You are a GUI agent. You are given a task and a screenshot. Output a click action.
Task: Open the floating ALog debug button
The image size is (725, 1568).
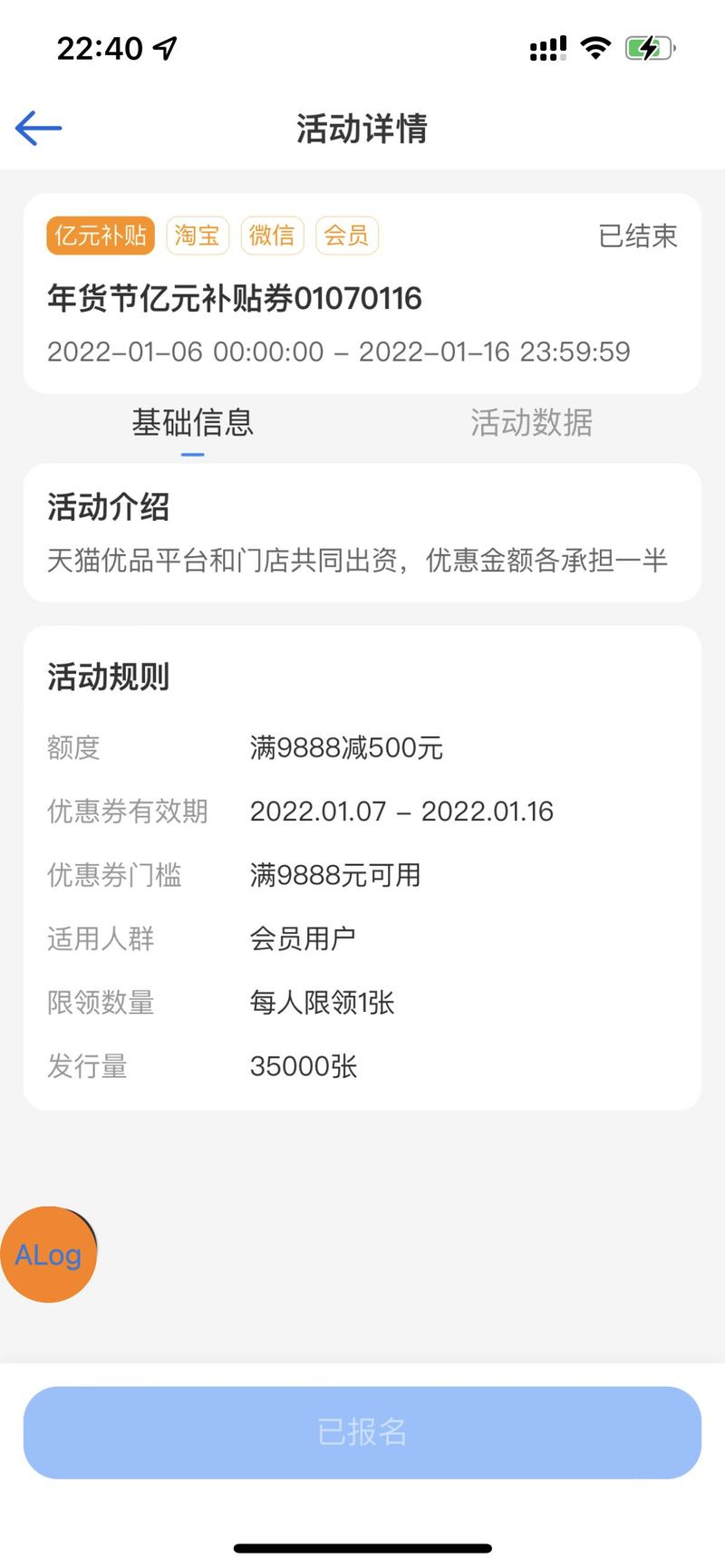click(x=48, y=1255)
